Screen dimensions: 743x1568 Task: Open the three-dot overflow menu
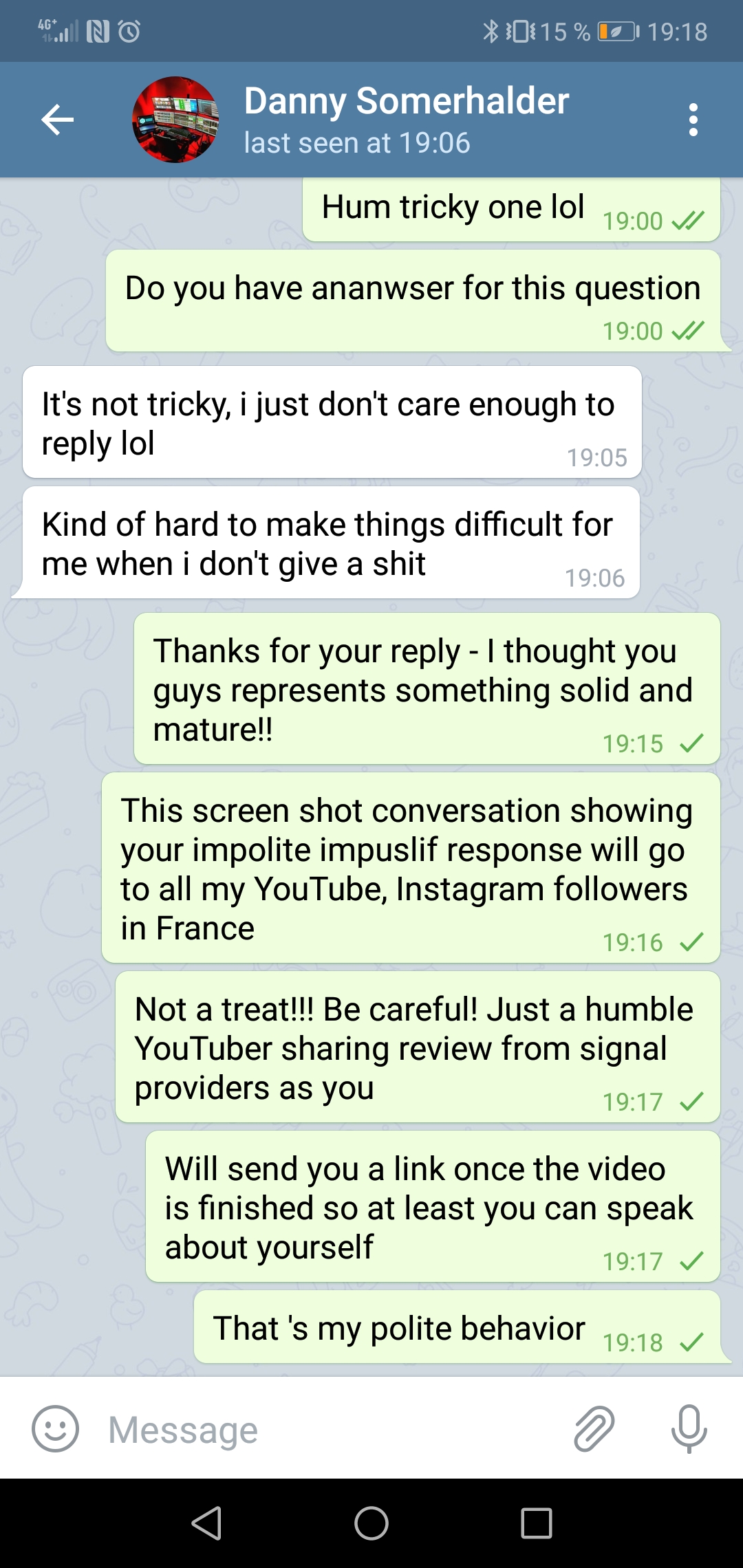coord(693,120)
